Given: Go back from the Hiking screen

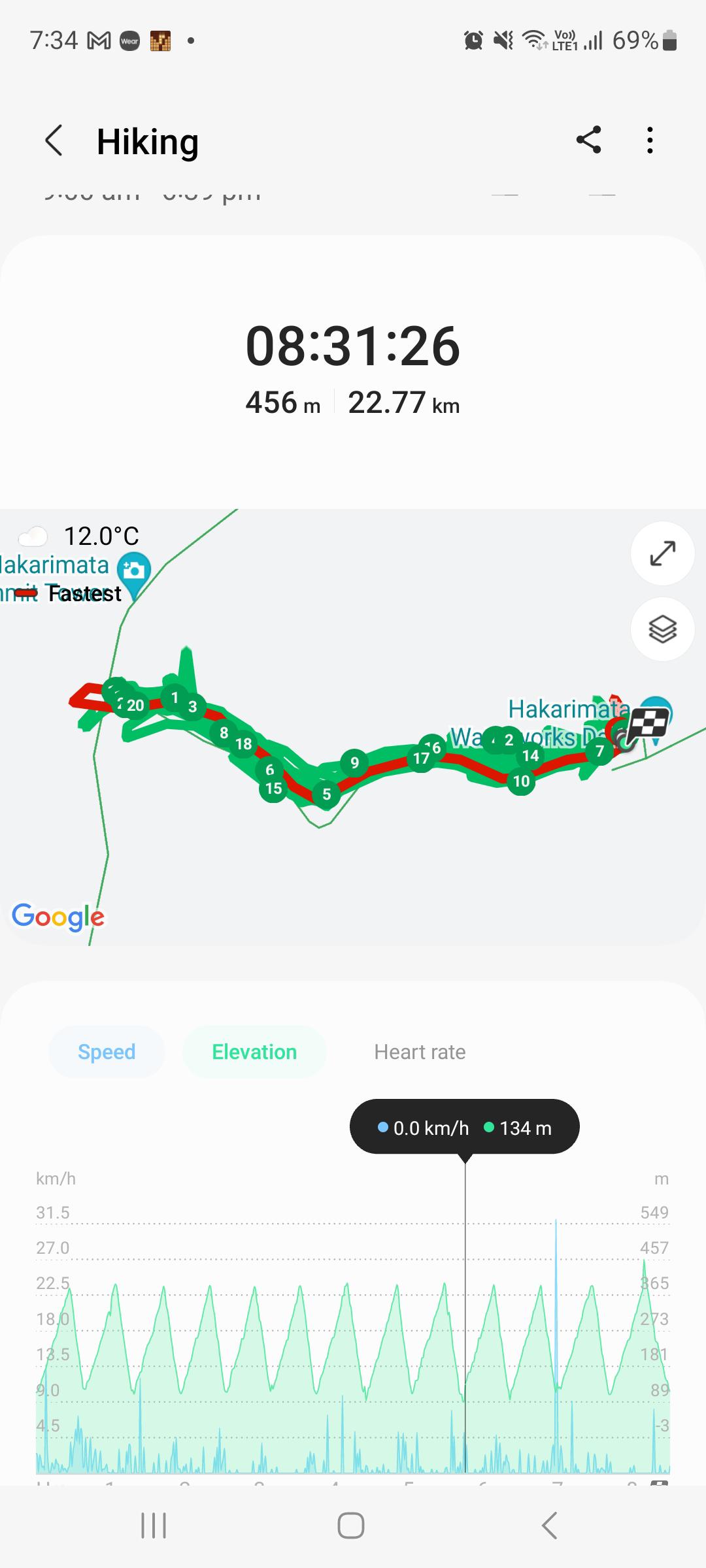Looking at the screenshot, I should [x=54, y=140].
